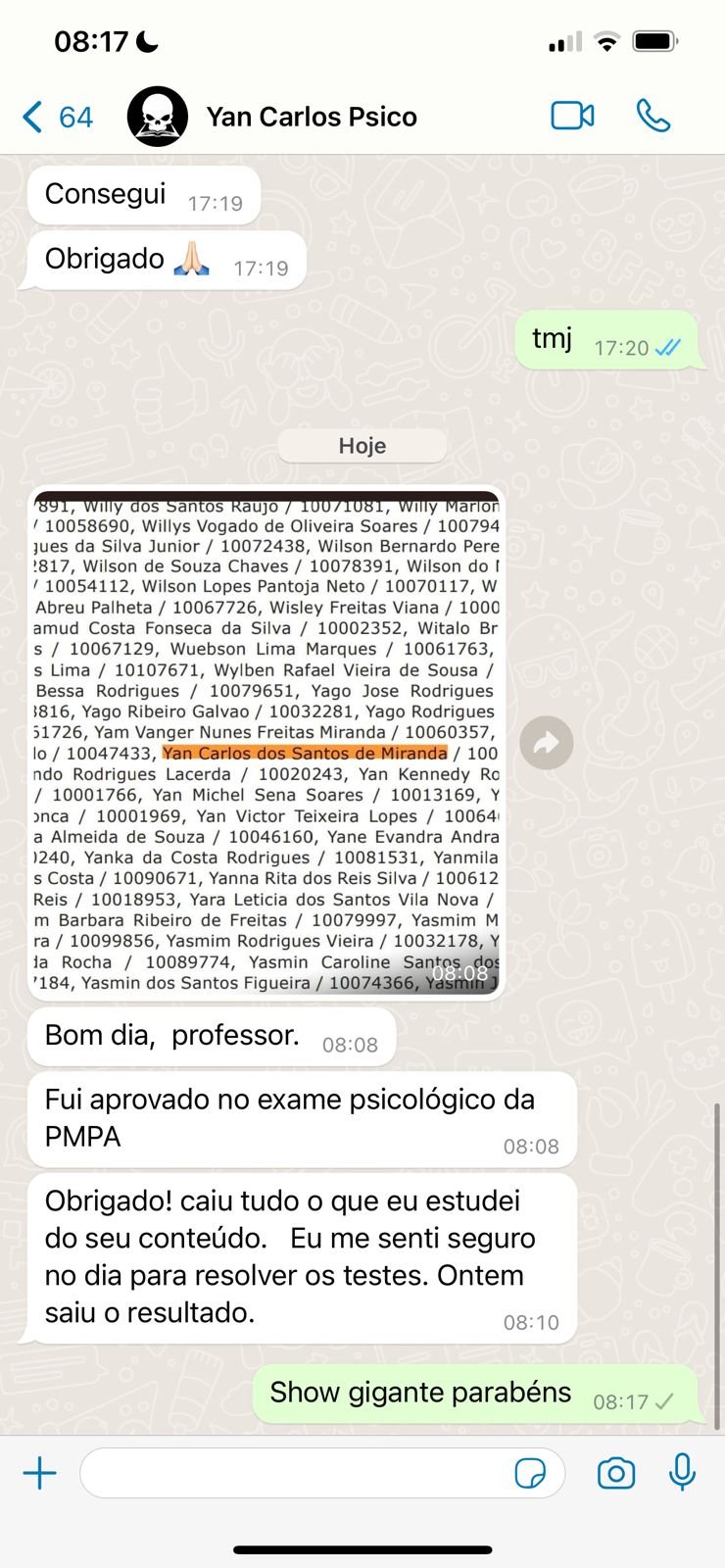Start a video call with Yan Carlos
Screen dimensions: 725x1568
click(572, 116)
